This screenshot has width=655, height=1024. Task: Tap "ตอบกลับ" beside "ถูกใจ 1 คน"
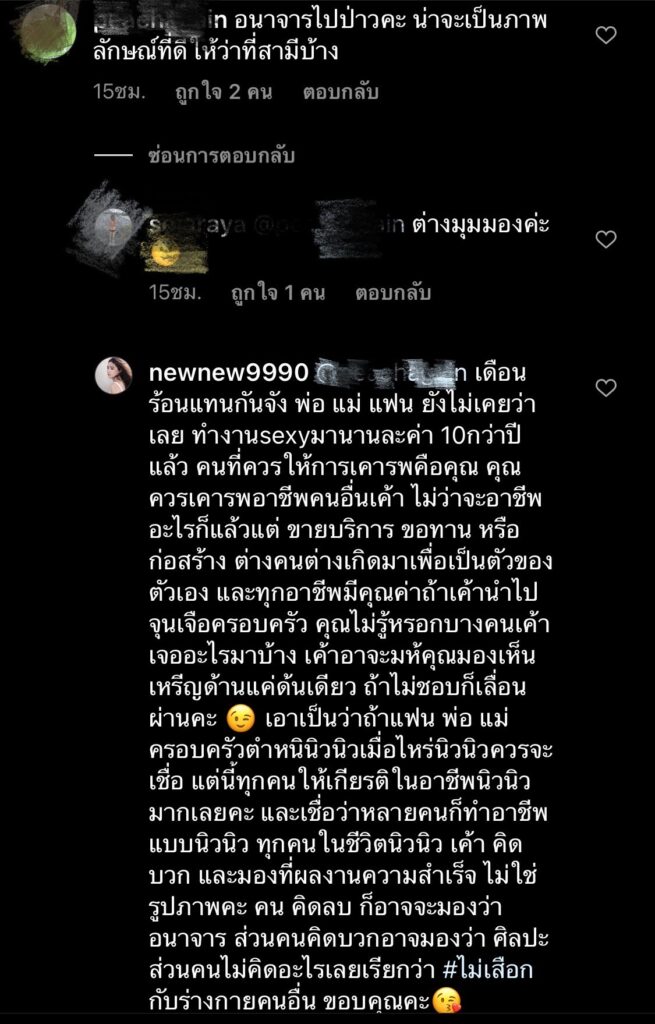(393, 293)
